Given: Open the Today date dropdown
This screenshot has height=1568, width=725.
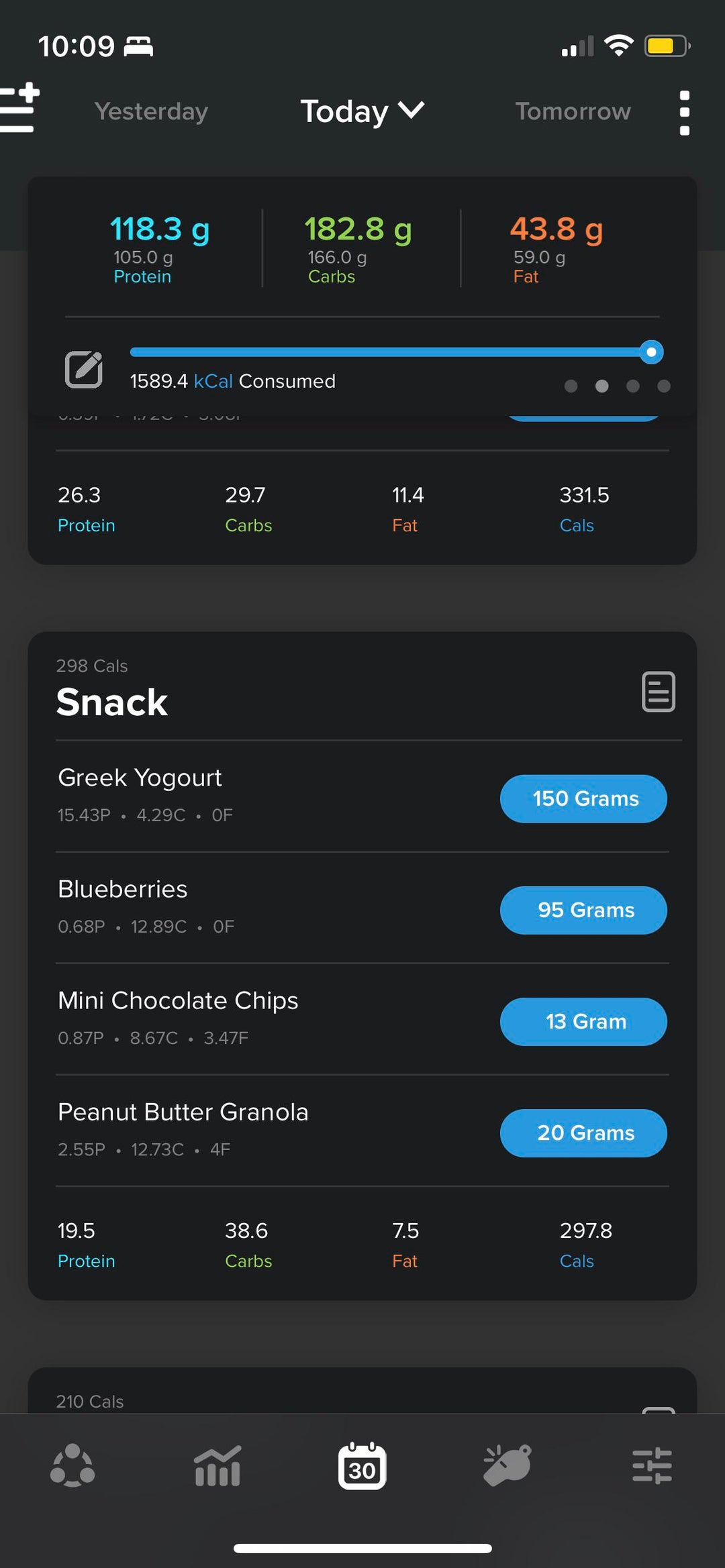Looking at the screenshot, I should (362, 111).
